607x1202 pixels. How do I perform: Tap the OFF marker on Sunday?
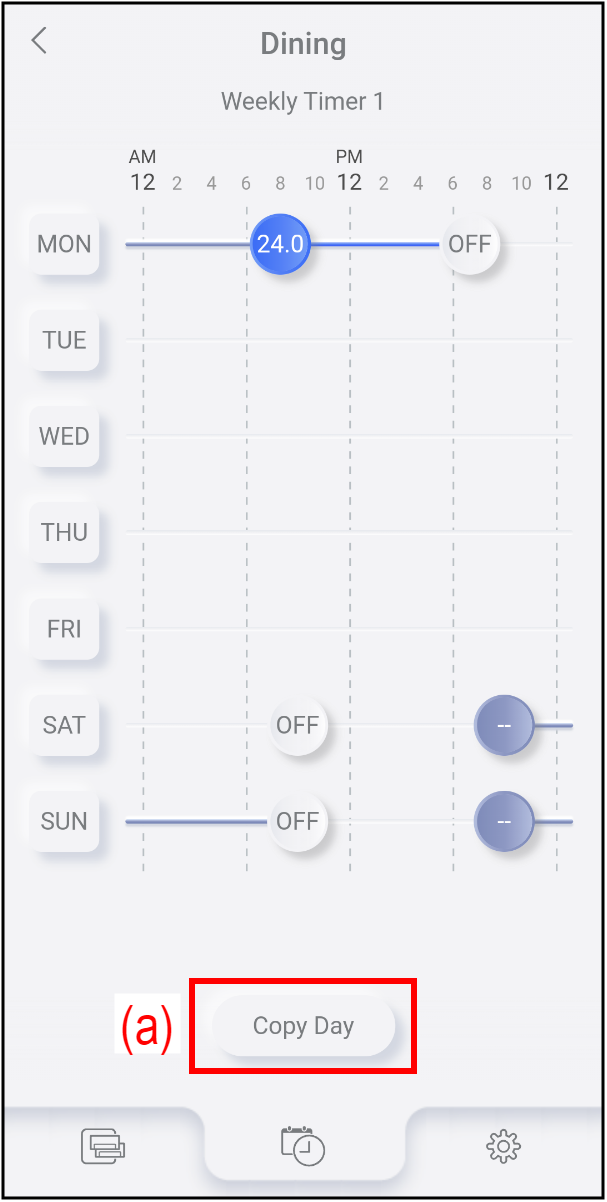[297, 821]
